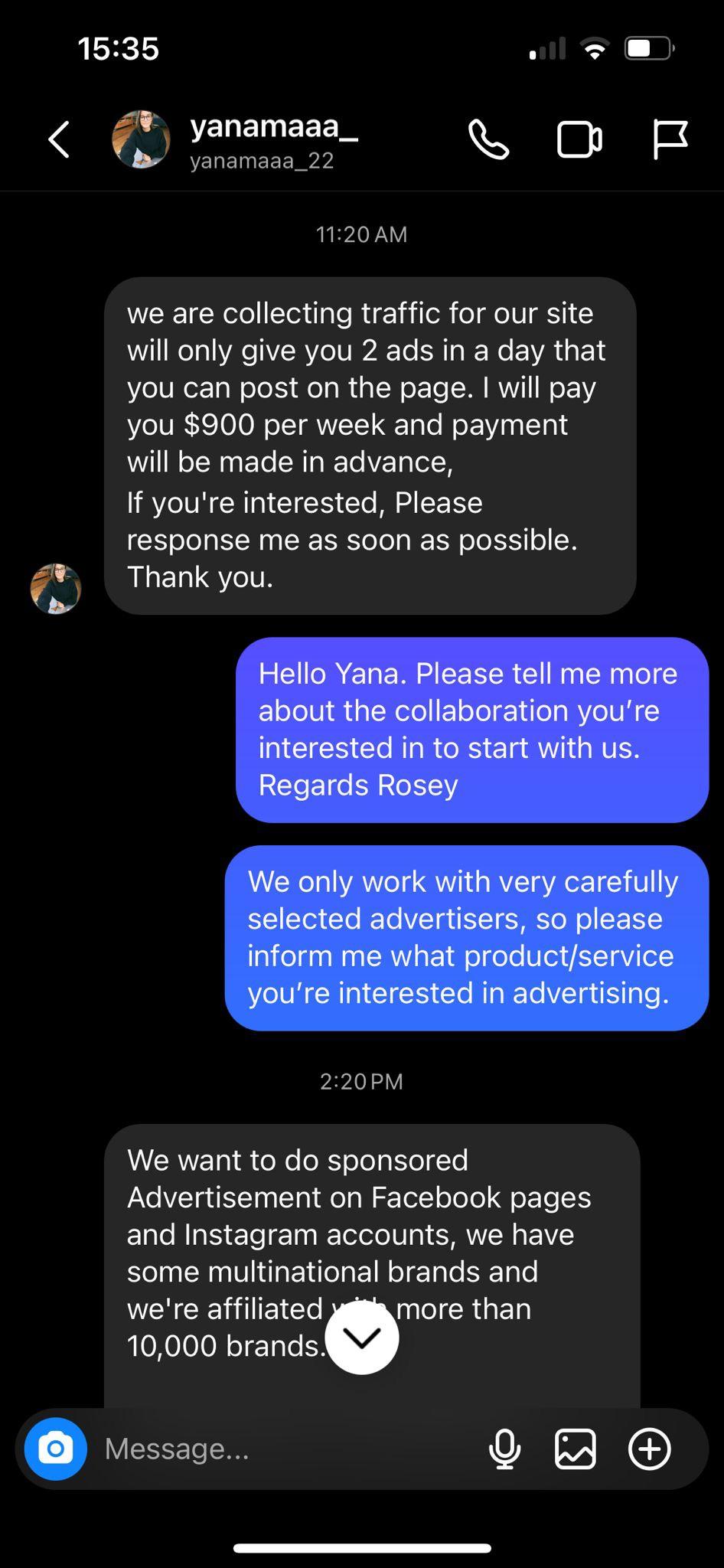
Task: Flag this conversation
Action: pyautogui.click(x=670, y=140)
